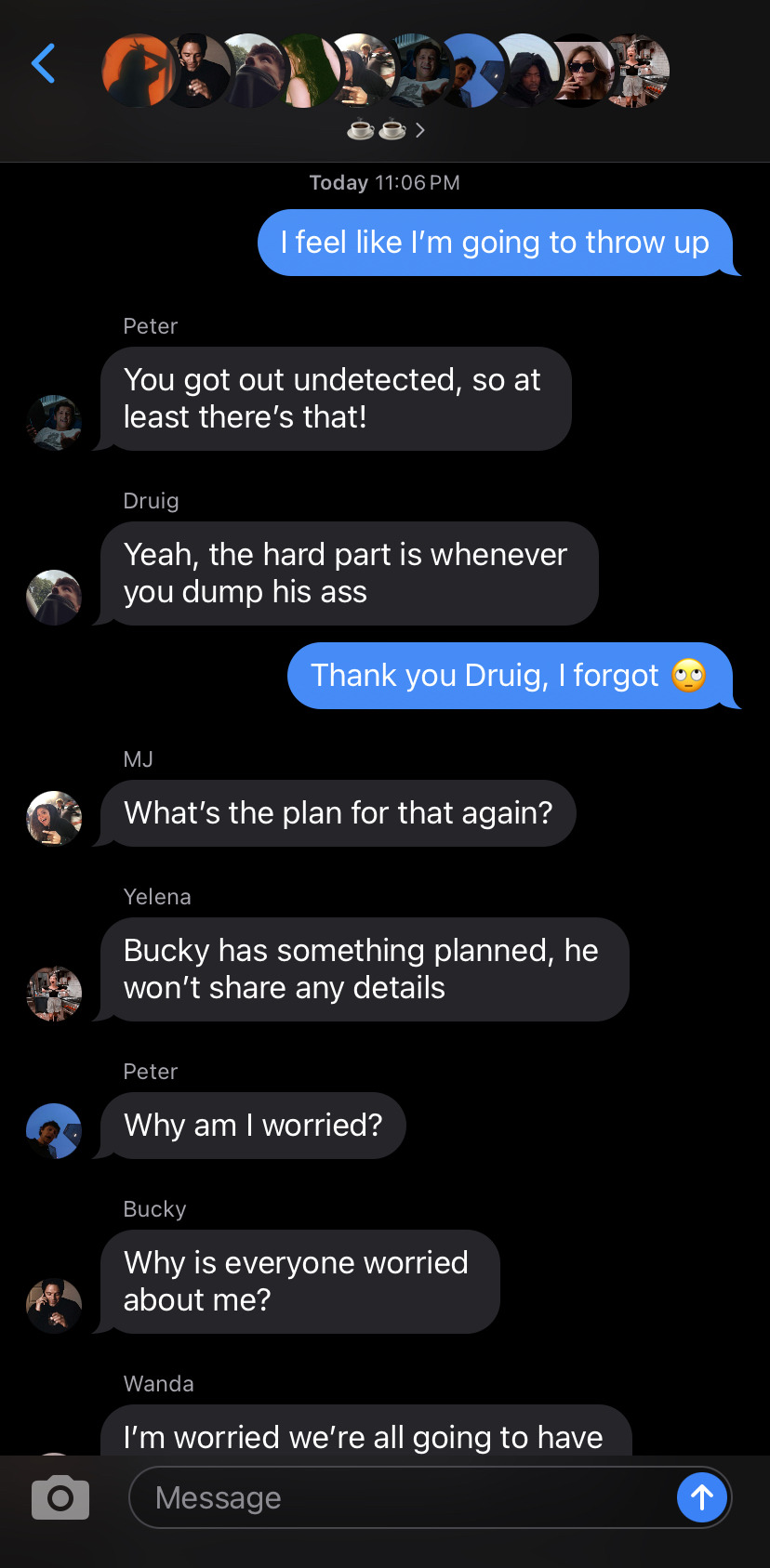Screen dimensions: 770x1568
Task: Send the message with the arrow button
Action: 702,1497
